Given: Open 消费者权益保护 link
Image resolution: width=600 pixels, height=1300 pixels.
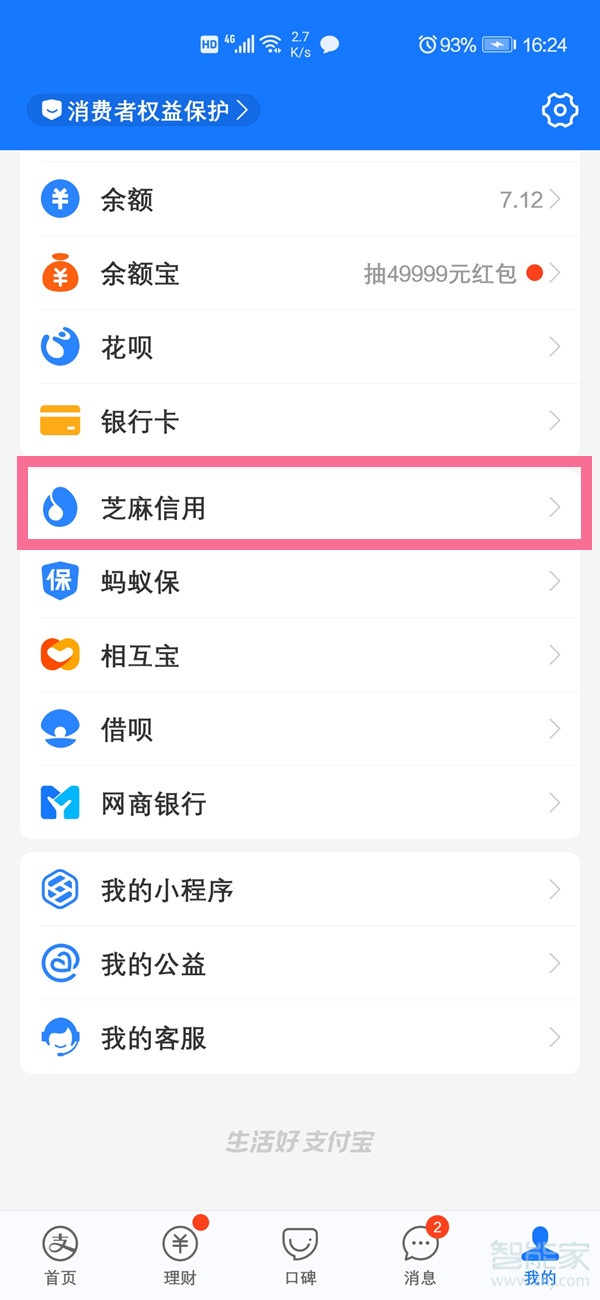Looking at the screenshot, I should coord(144,110).
